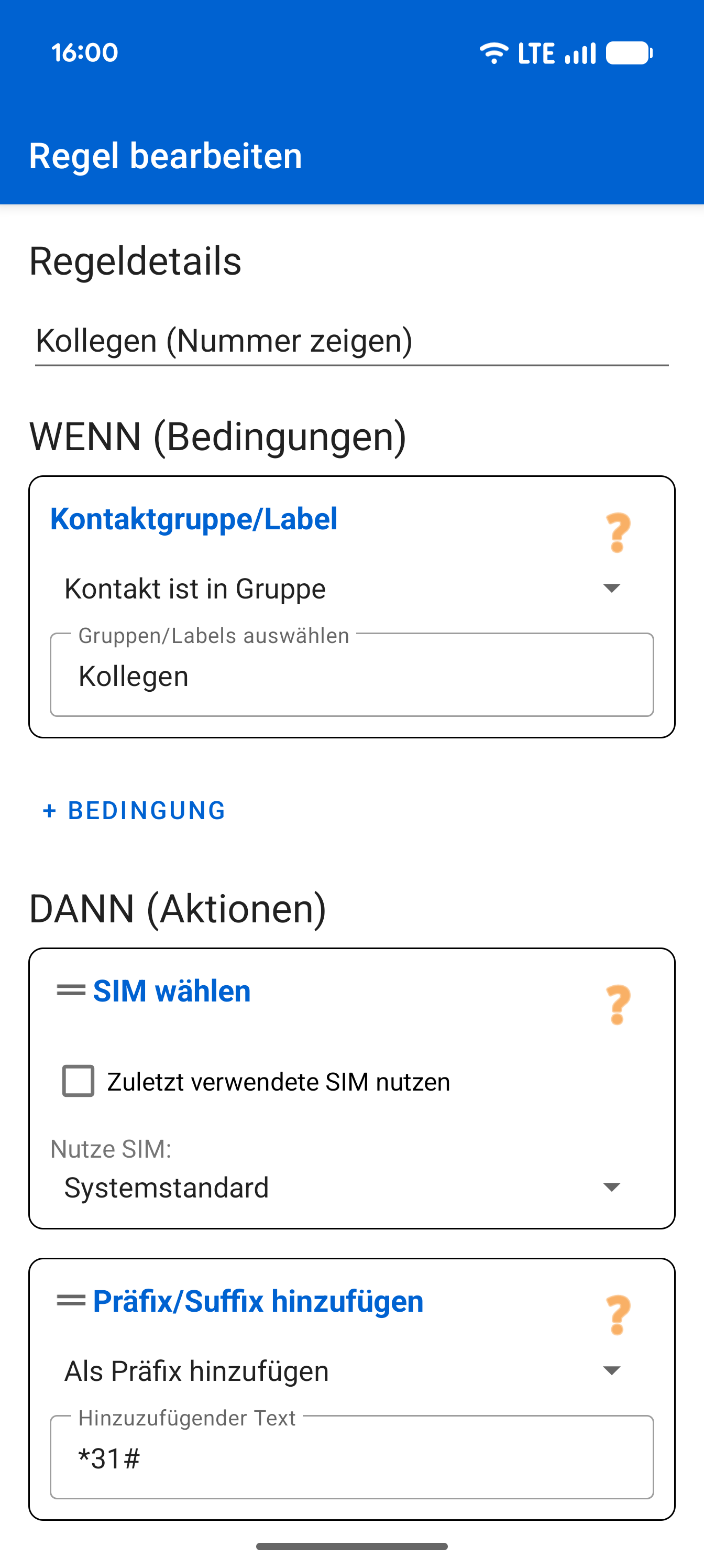Open help for SIM wählen action
This screenshot has width=704, height=1568.
coord(617,1005)
